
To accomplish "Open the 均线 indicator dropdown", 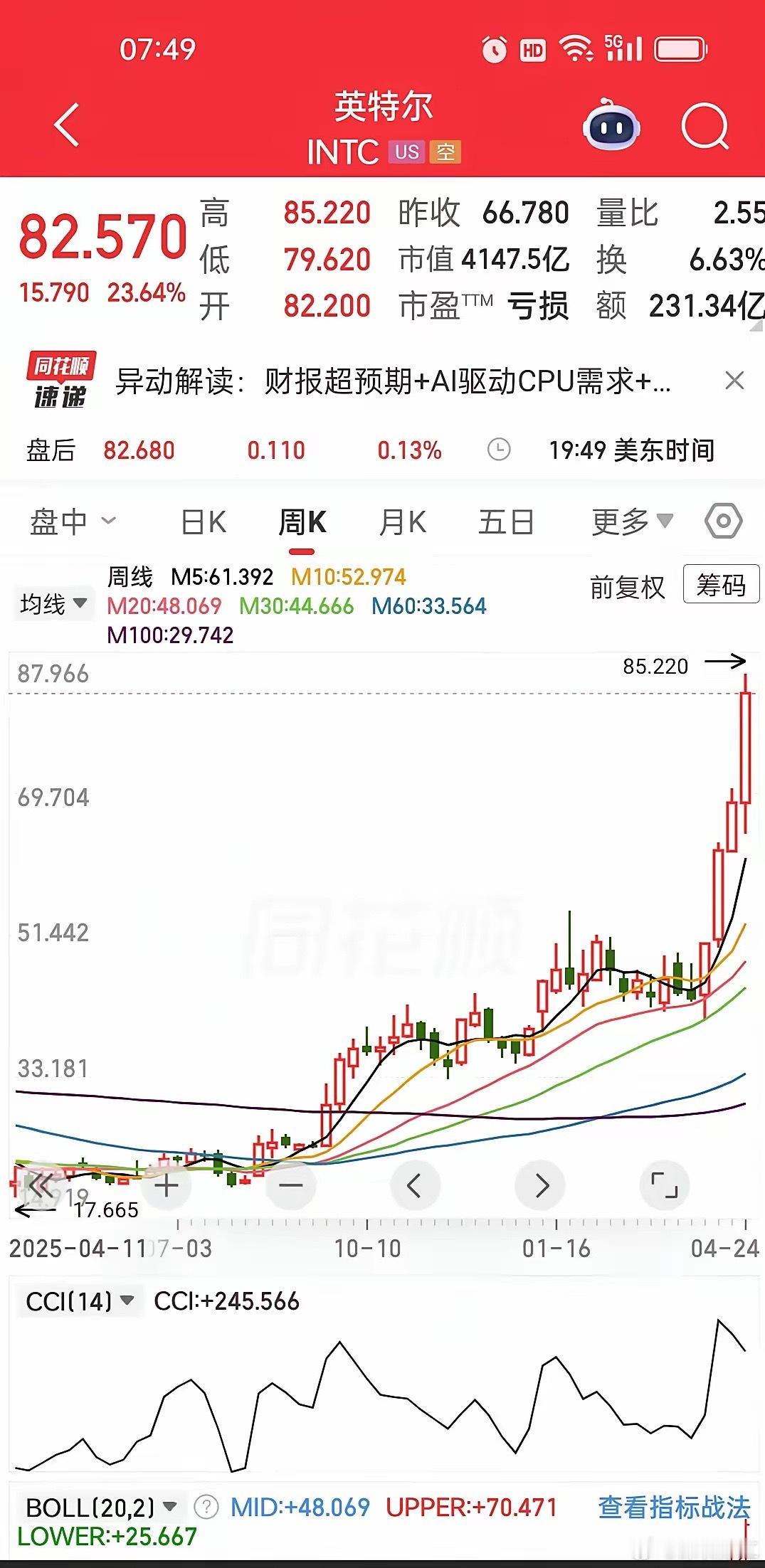I will (x=53, y=602).
